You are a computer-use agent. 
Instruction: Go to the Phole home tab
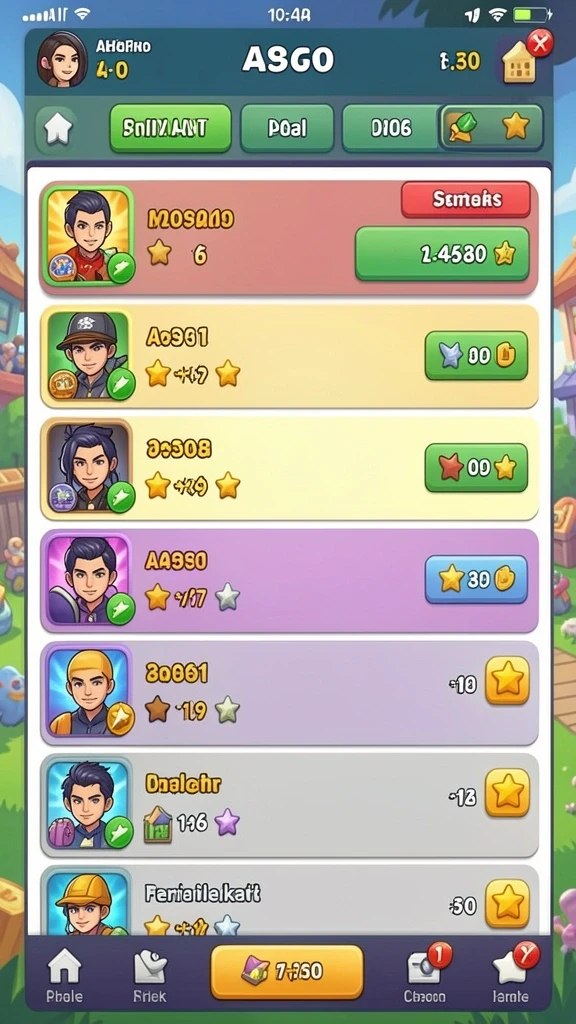[x=65, y=976]
